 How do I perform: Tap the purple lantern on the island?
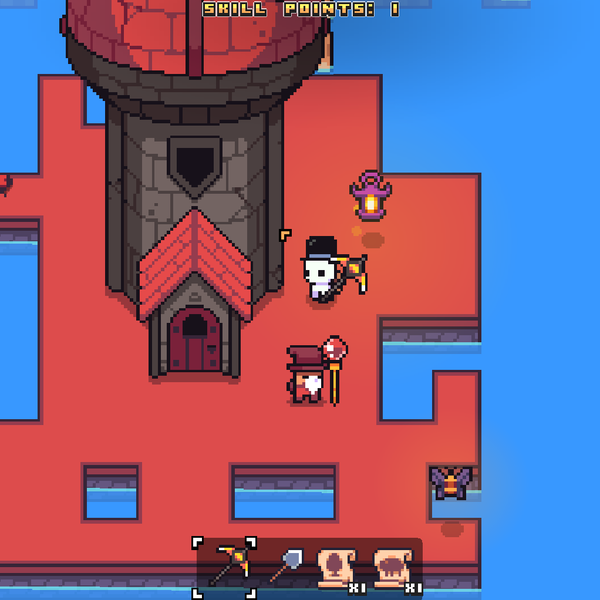(370, 196)
